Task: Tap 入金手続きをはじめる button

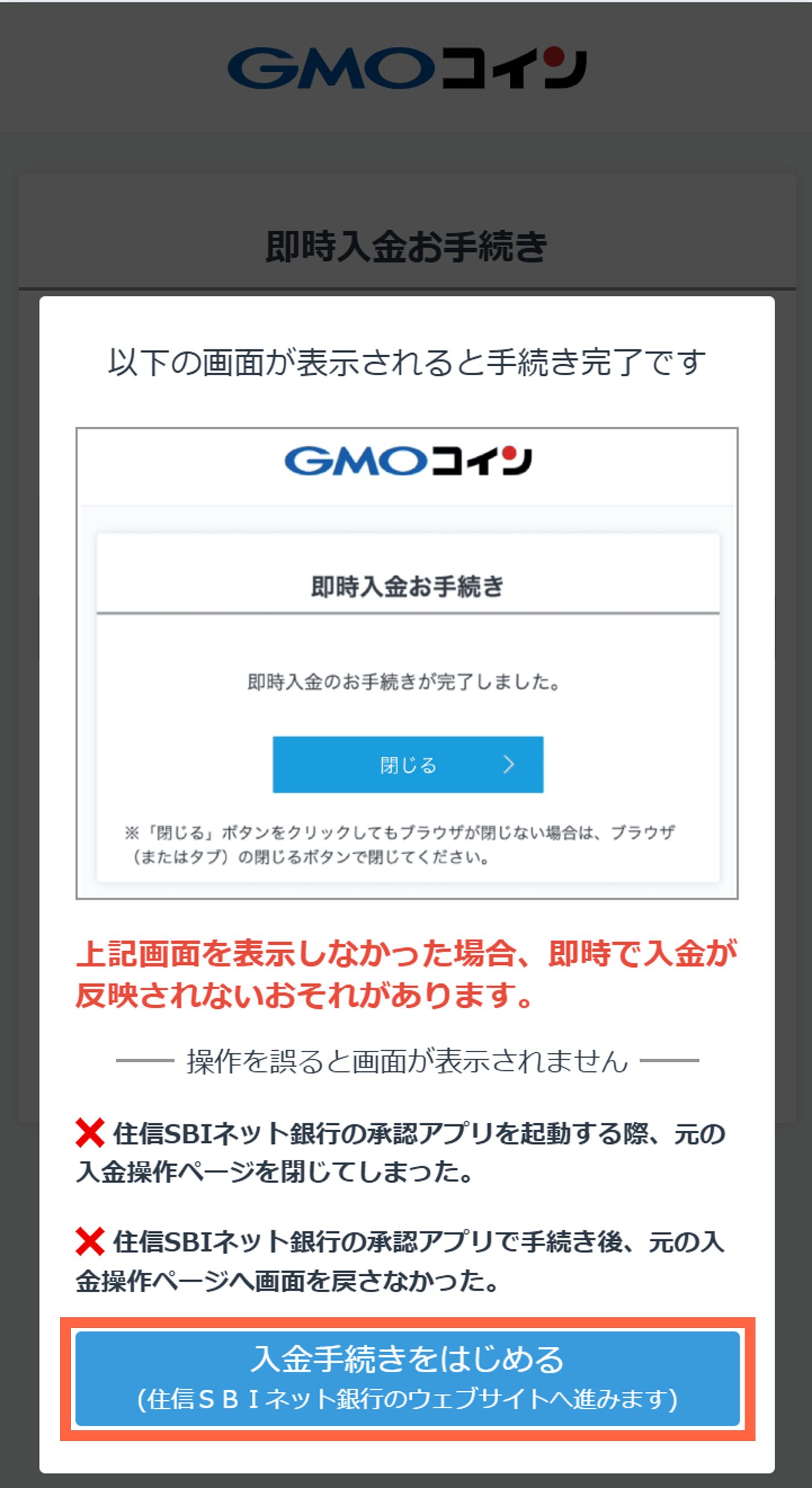Action: [x=407, y=1377]
